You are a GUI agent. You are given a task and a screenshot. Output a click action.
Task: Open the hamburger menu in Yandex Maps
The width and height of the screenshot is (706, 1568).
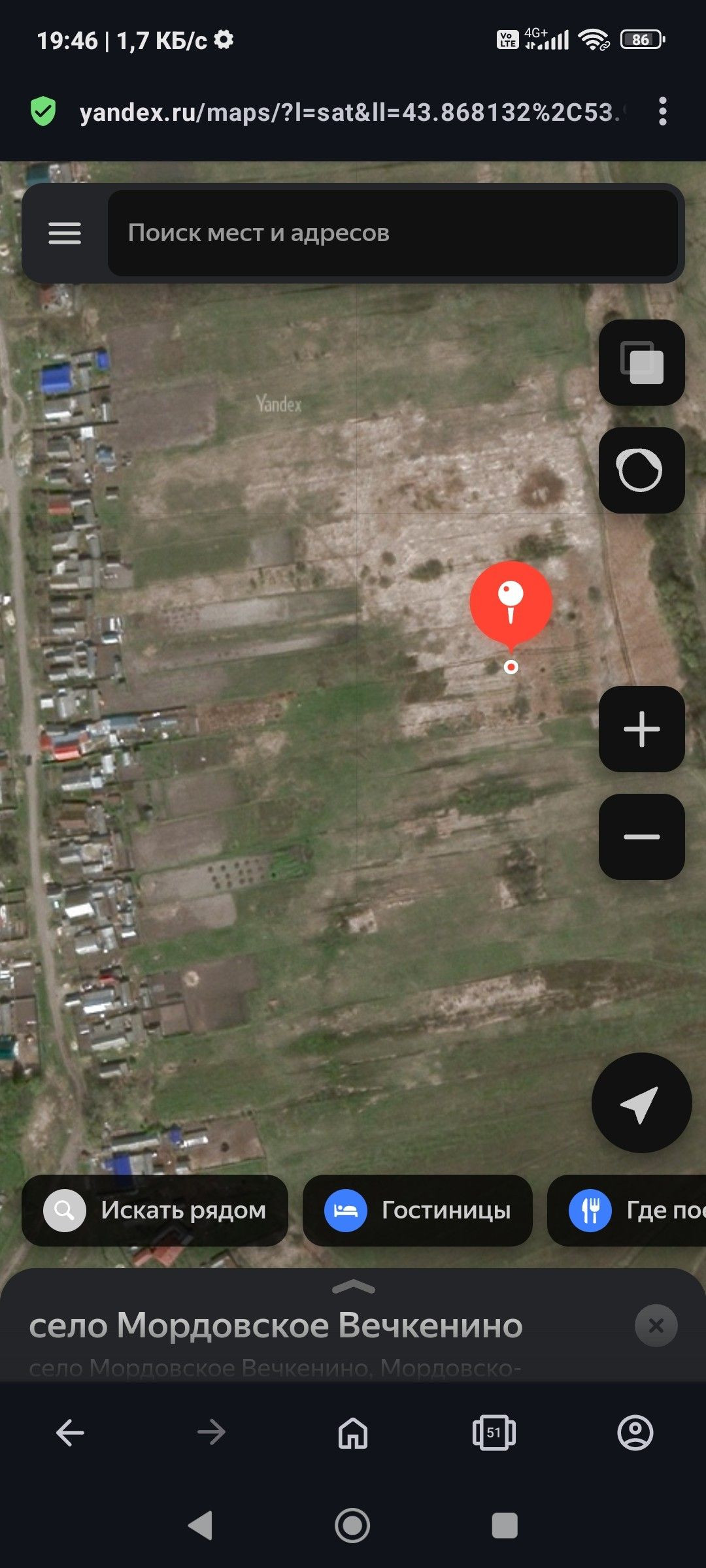pos(65,233)
